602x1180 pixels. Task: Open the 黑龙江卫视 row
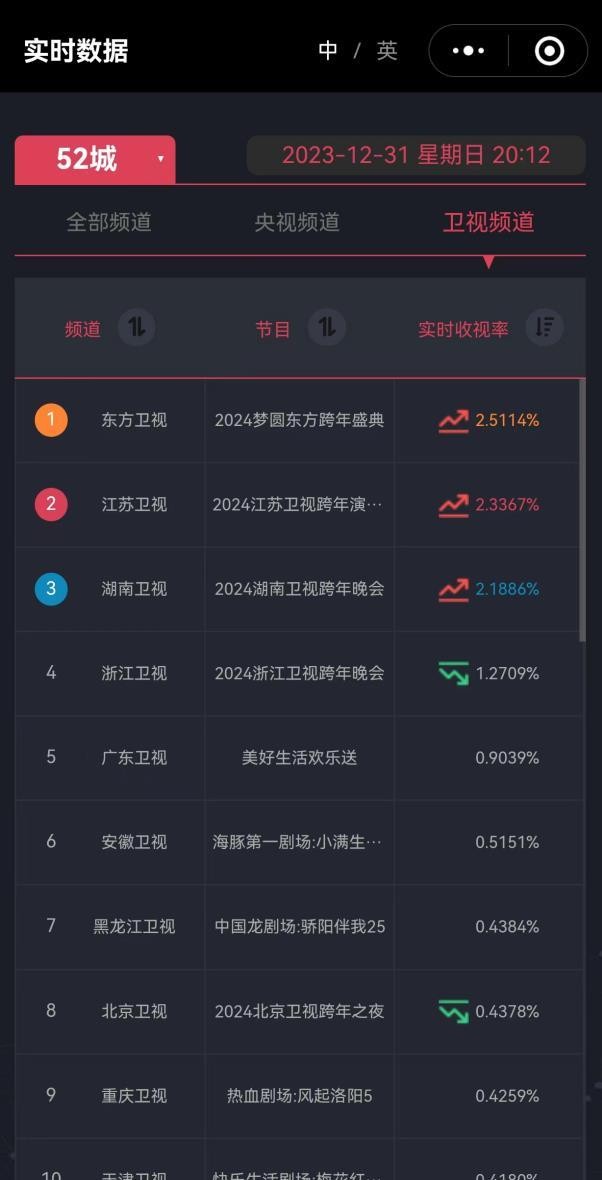(134, 926)
